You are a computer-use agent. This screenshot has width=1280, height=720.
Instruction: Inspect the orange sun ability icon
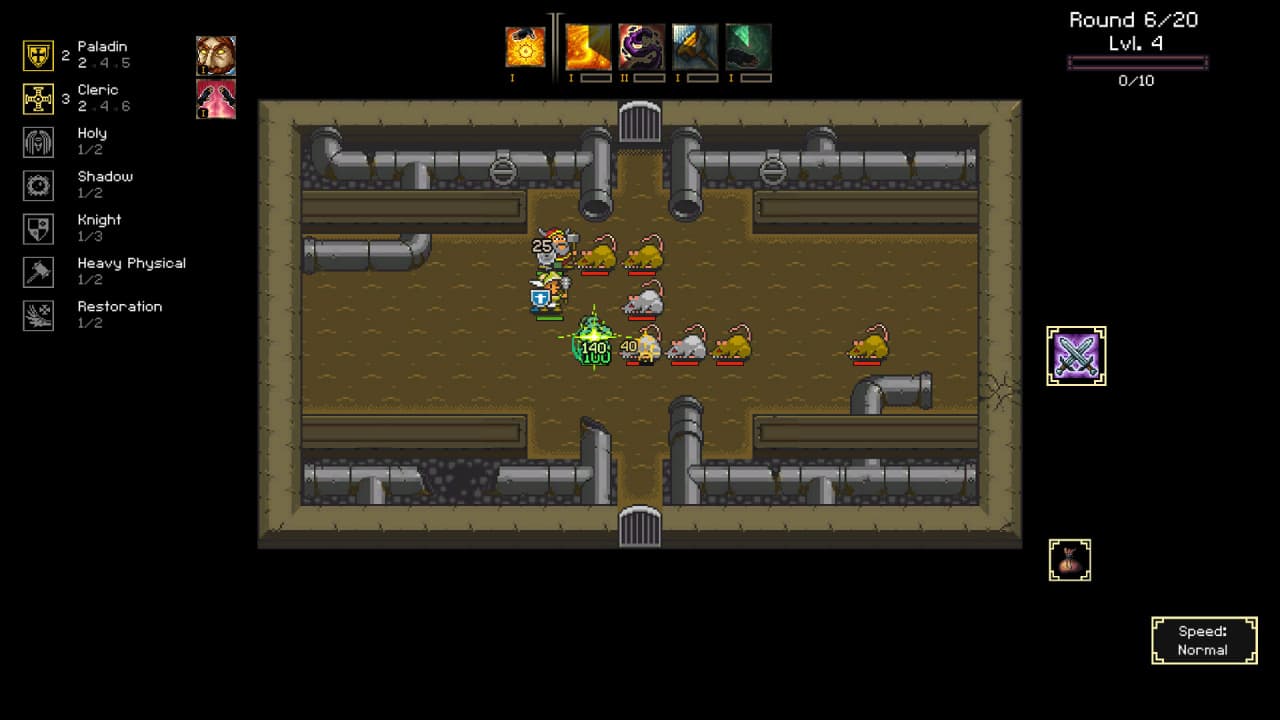tap(525, 47)
